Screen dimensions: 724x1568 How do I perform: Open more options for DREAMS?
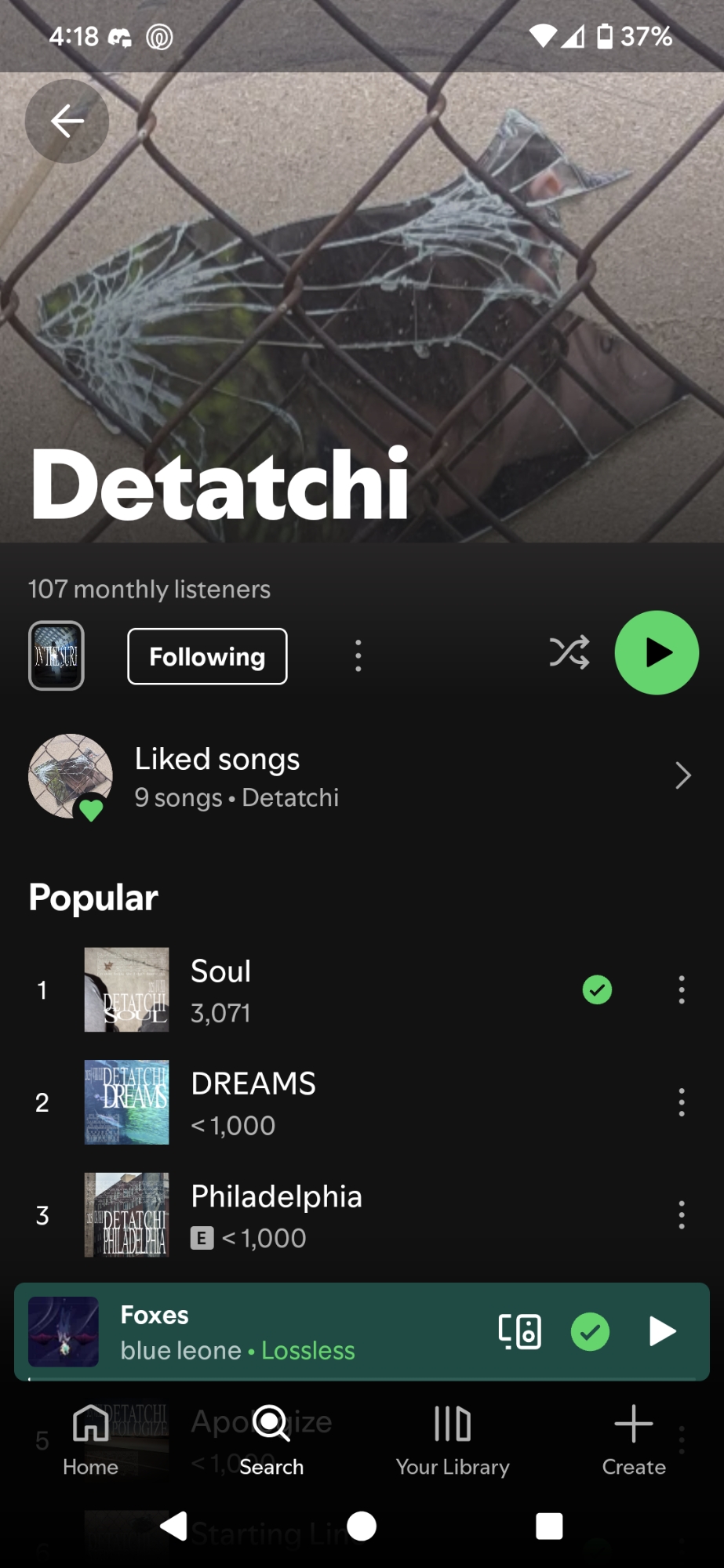point(681,1102)
